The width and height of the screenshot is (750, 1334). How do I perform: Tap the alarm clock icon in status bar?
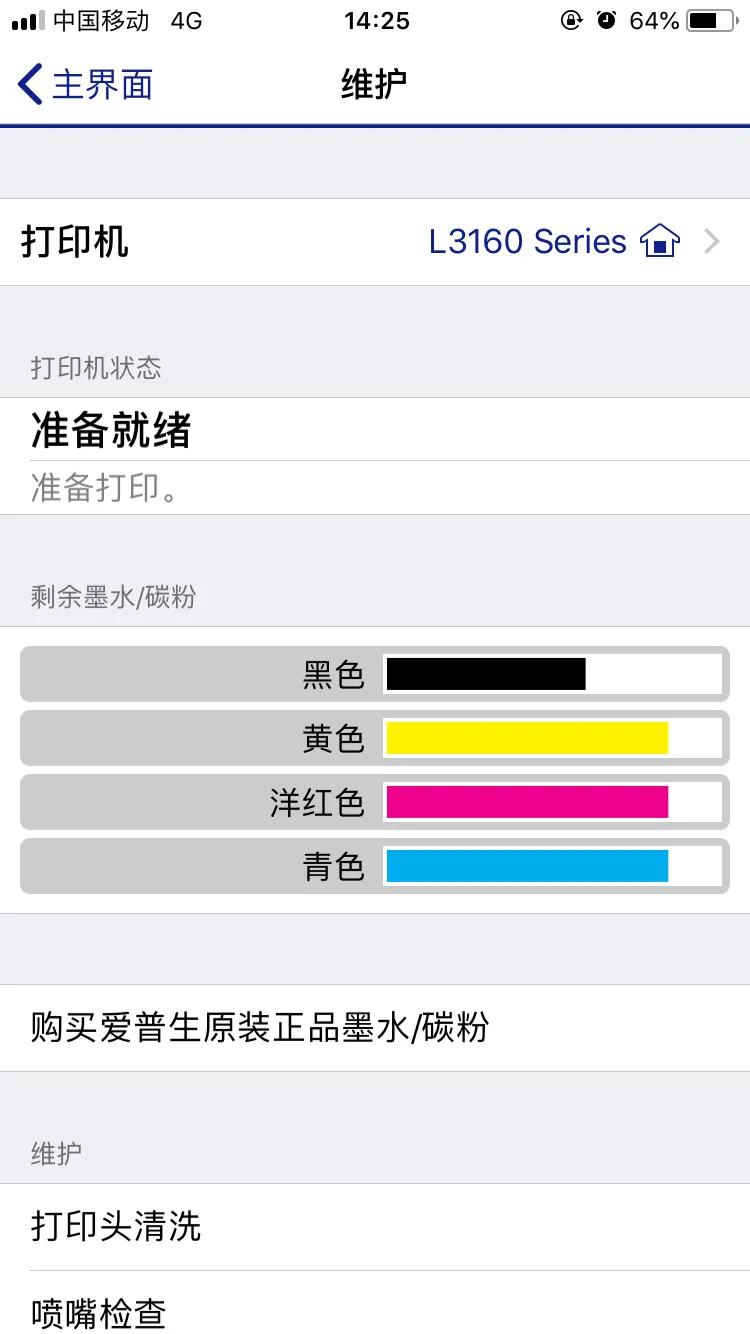[x=607, y=20]
